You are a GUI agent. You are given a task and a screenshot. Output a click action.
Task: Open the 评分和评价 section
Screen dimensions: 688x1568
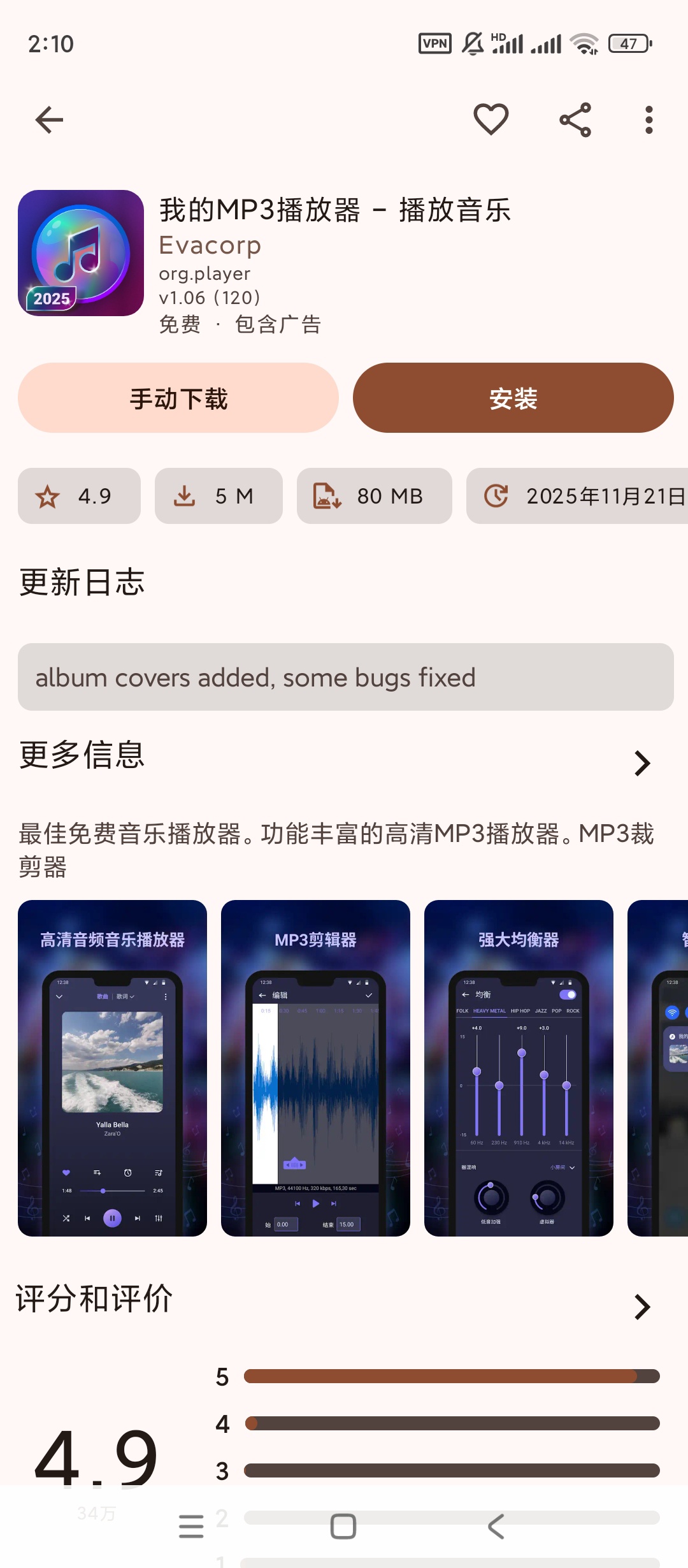[x=642, y=1307]
